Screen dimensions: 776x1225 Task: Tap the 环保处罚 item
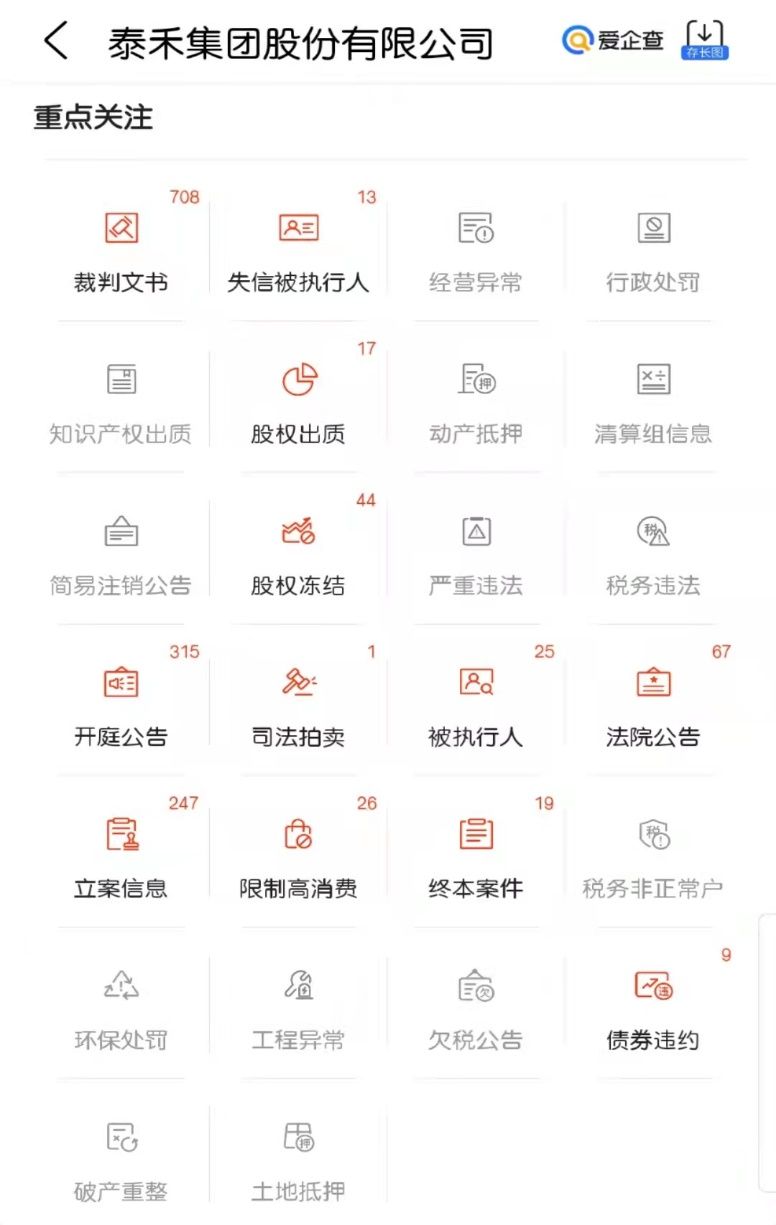[x=121, y=1010]
